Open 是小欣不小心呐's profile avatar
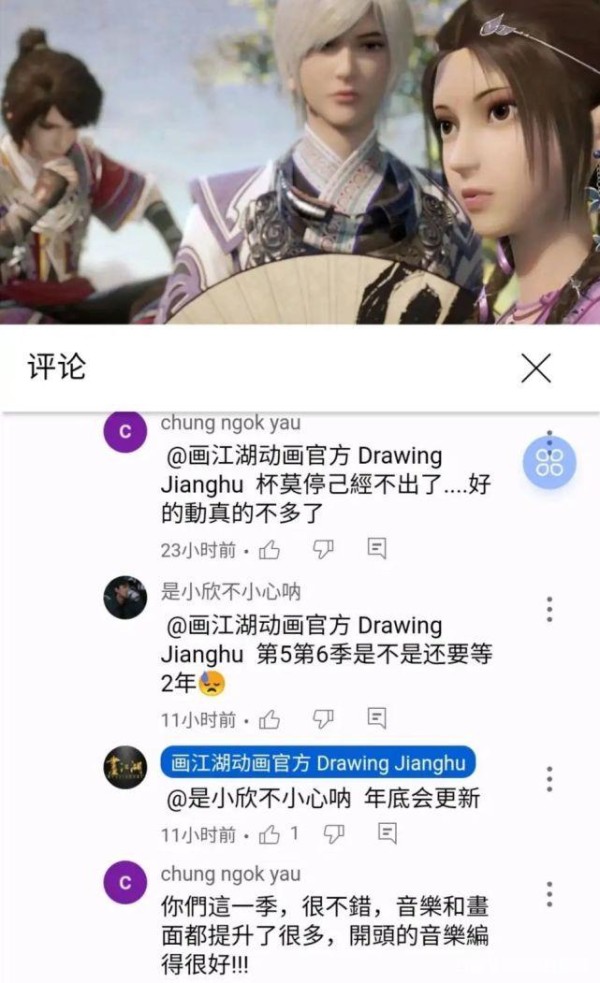This screenshot has height=983, width=600. (x=126, y=598)
